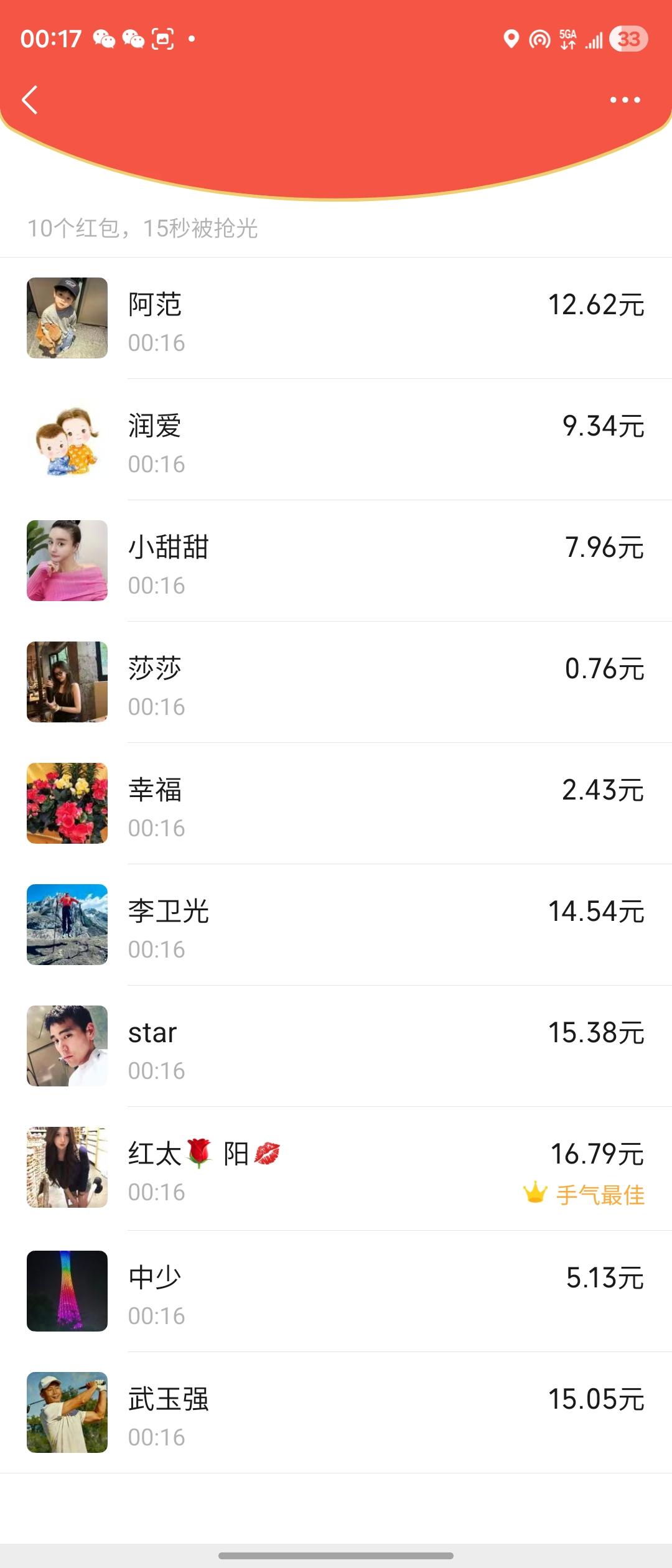Go back from the red packet details

point(30,100)
